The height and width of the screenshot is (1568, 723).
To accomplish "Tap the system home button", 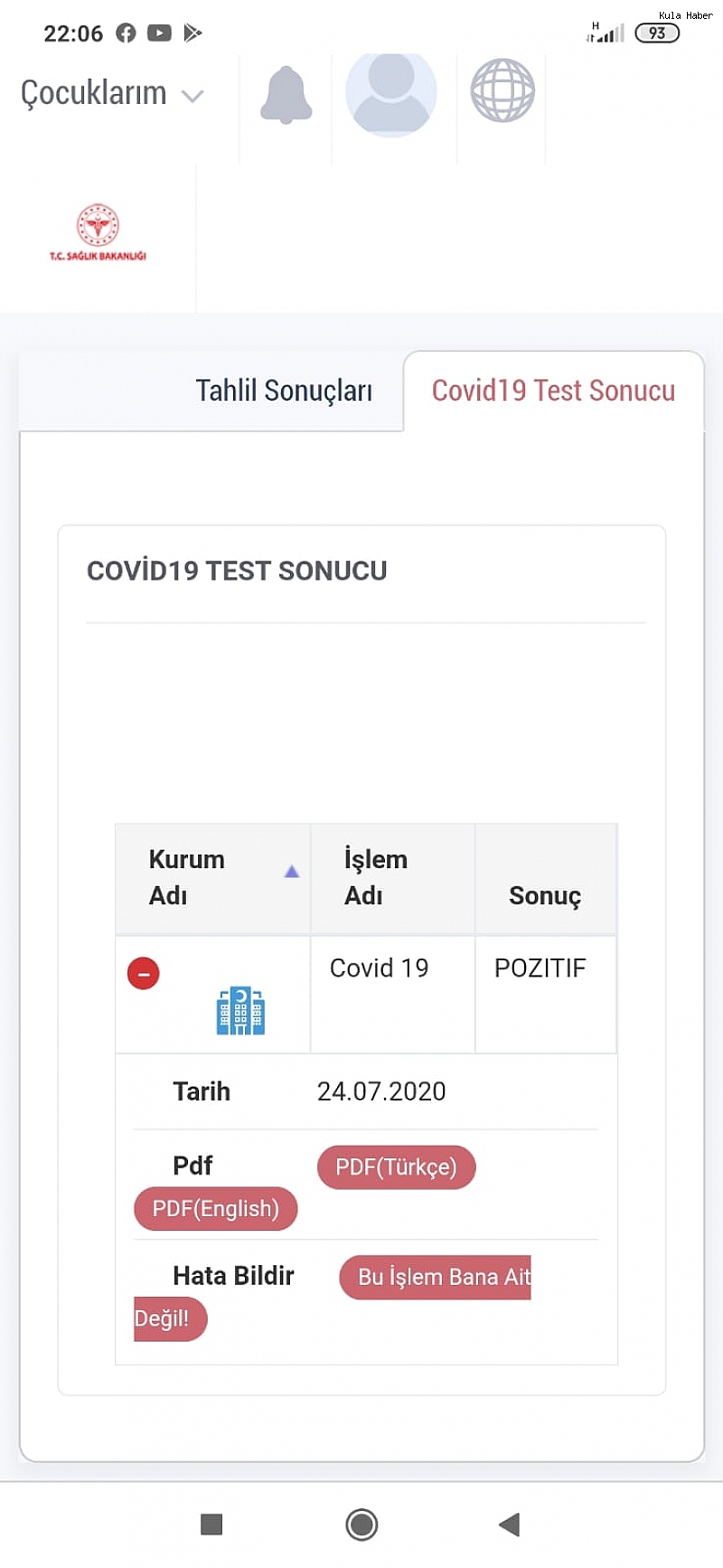I will pyautogui.click(x=361, y=1525).
